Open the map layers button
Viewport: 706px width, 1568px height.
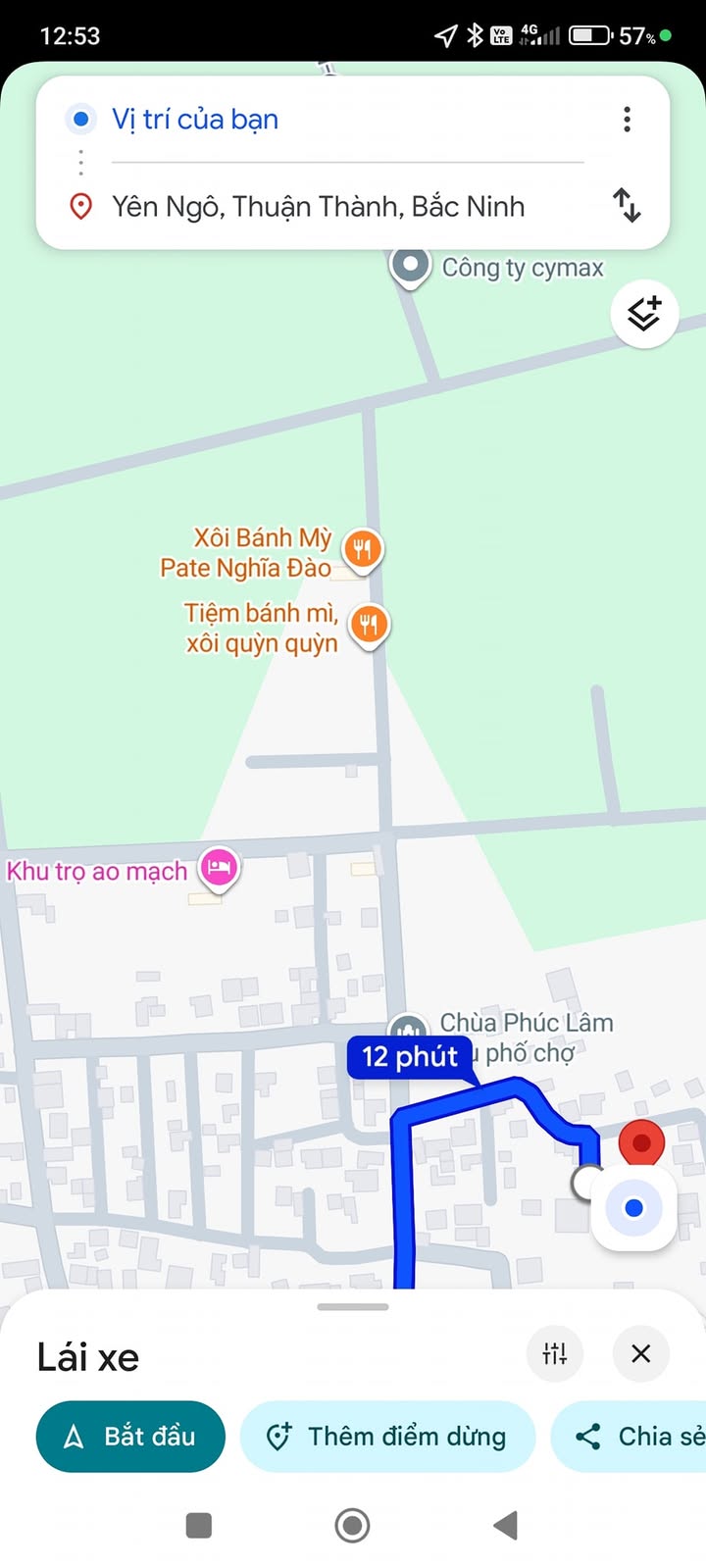(644, 315)
